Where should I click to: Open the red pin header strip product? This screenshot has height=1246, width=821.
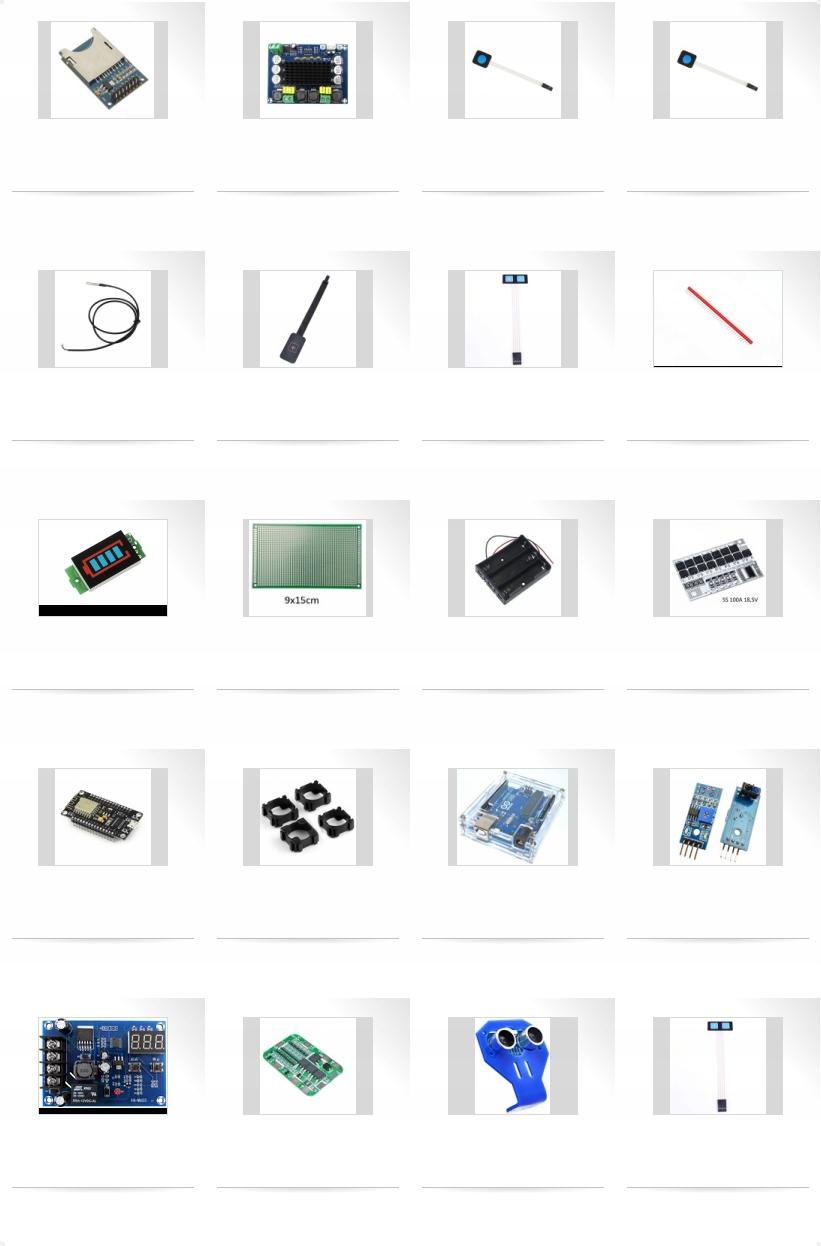click(x=717, y=319)
